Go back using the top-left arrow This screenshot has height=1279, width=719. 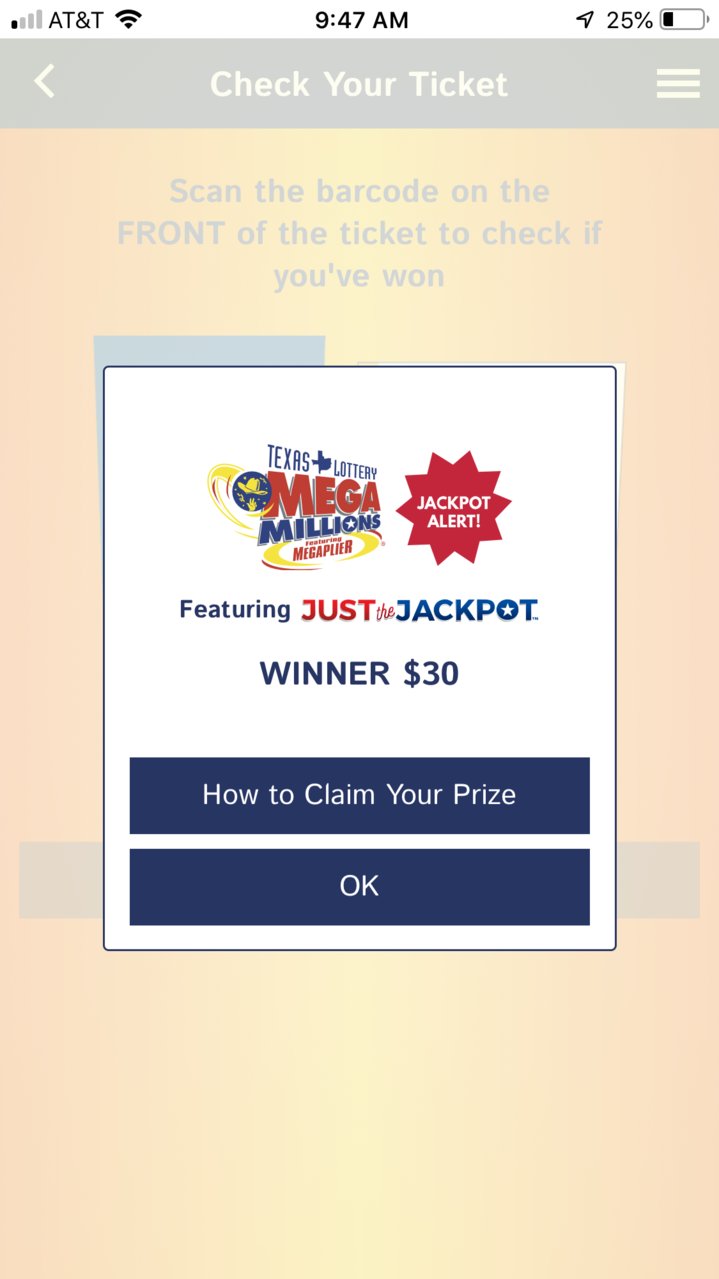pyautogui.click(x=44, y=82)
